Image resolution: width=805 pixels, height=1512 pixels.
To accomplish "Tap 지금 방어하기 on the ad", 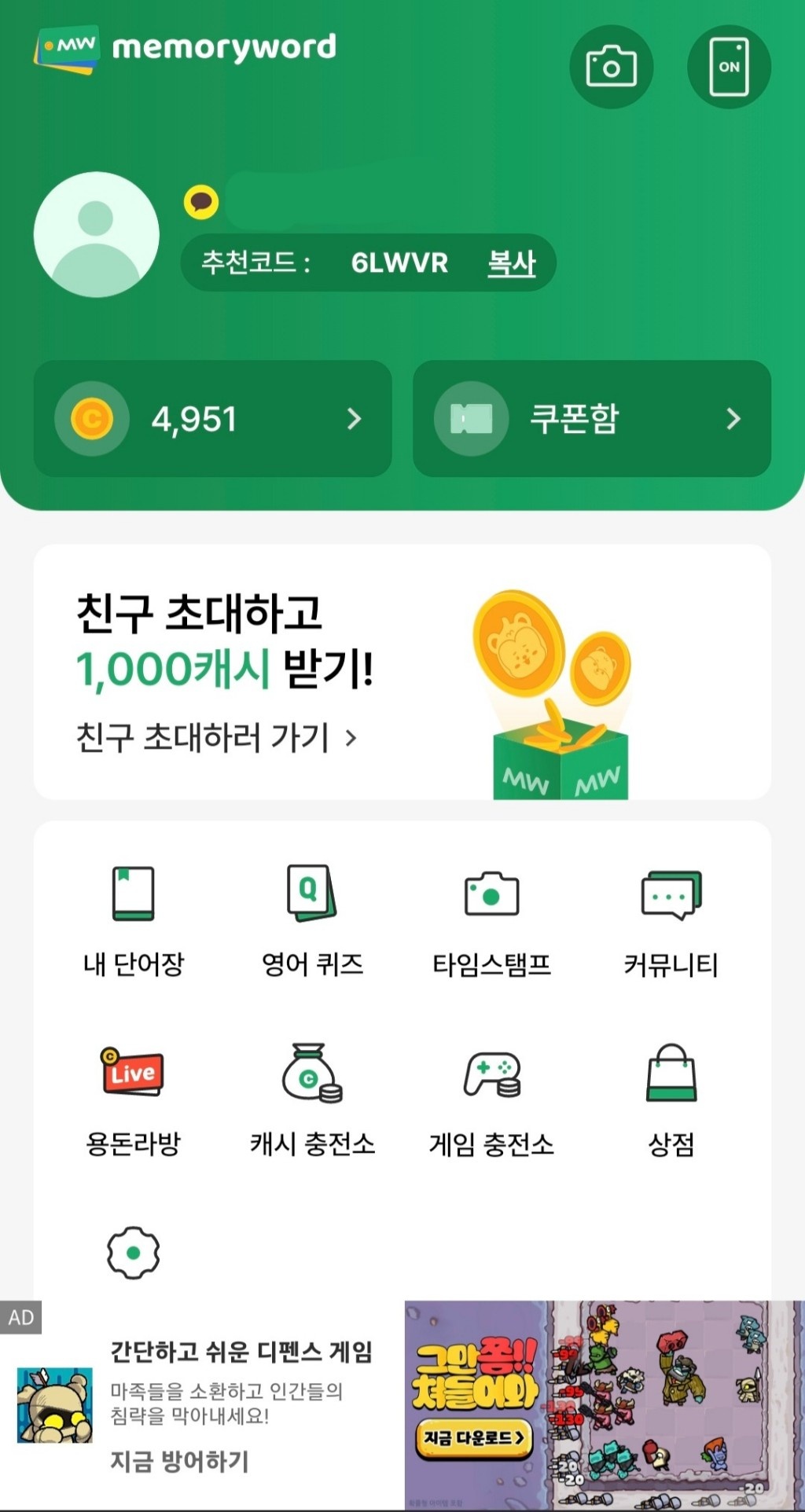I will (179, 1461).
